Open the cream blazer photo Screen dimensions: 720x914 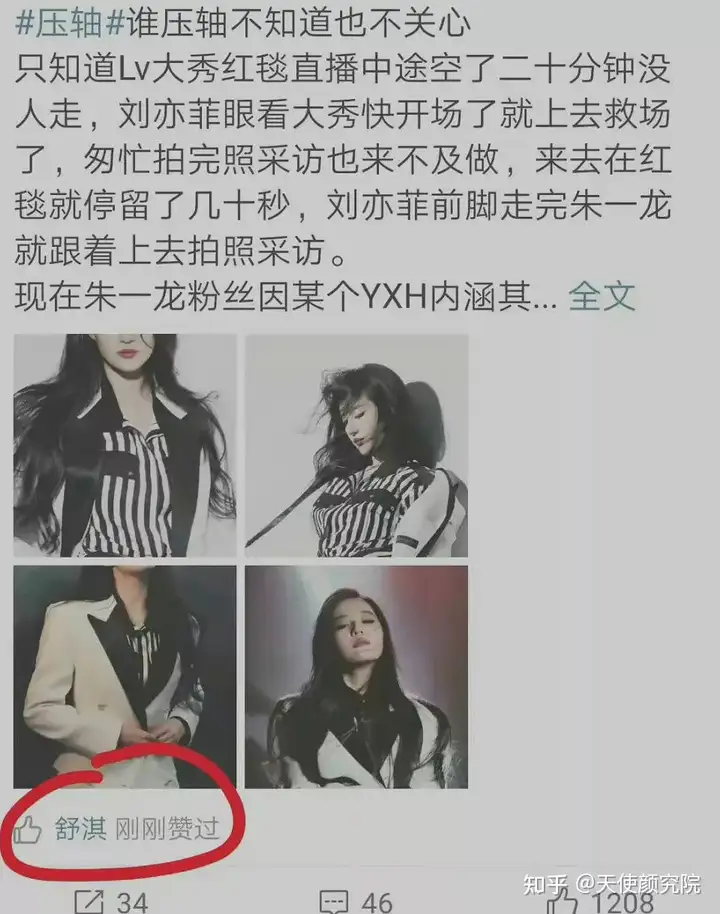(x=125, y=676)
